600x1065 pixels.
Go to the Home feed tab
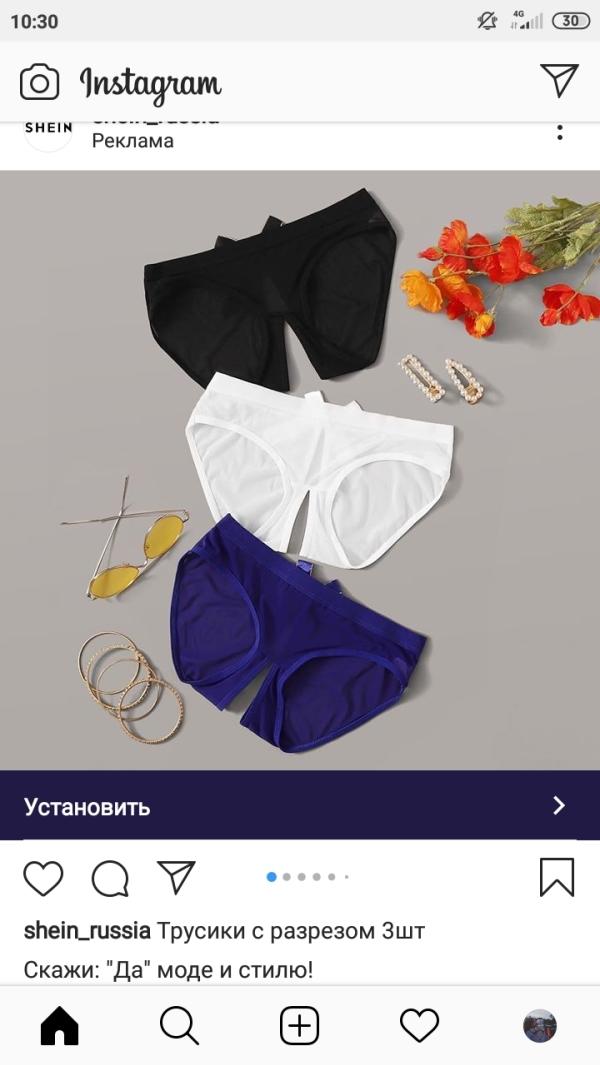click(60, 1025)
